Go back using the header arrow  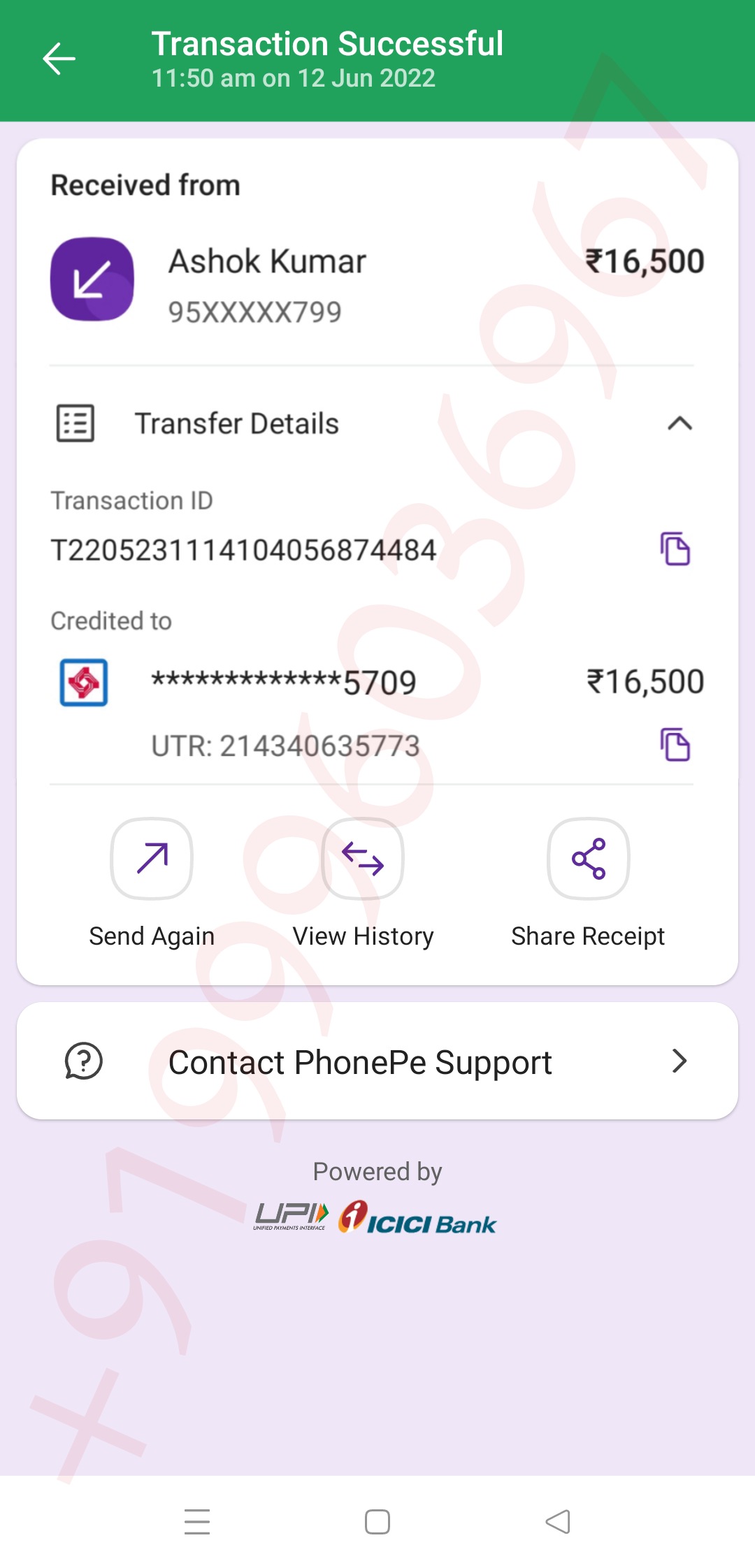pyautogui.click(x=59, y=59)
